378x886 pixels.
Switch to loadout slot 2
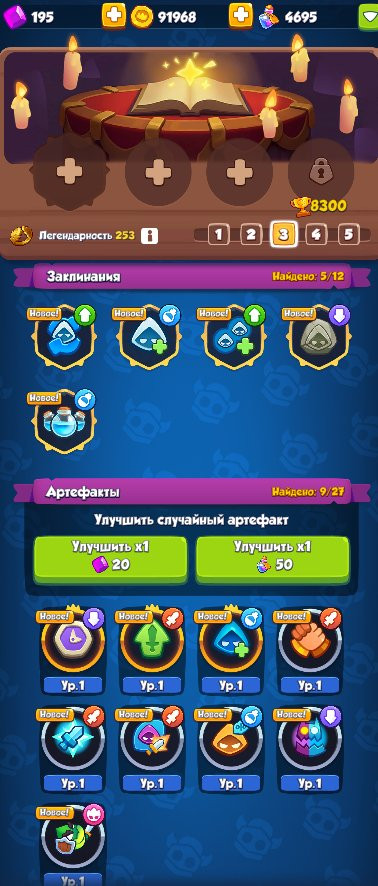click(x=251, y=234)
